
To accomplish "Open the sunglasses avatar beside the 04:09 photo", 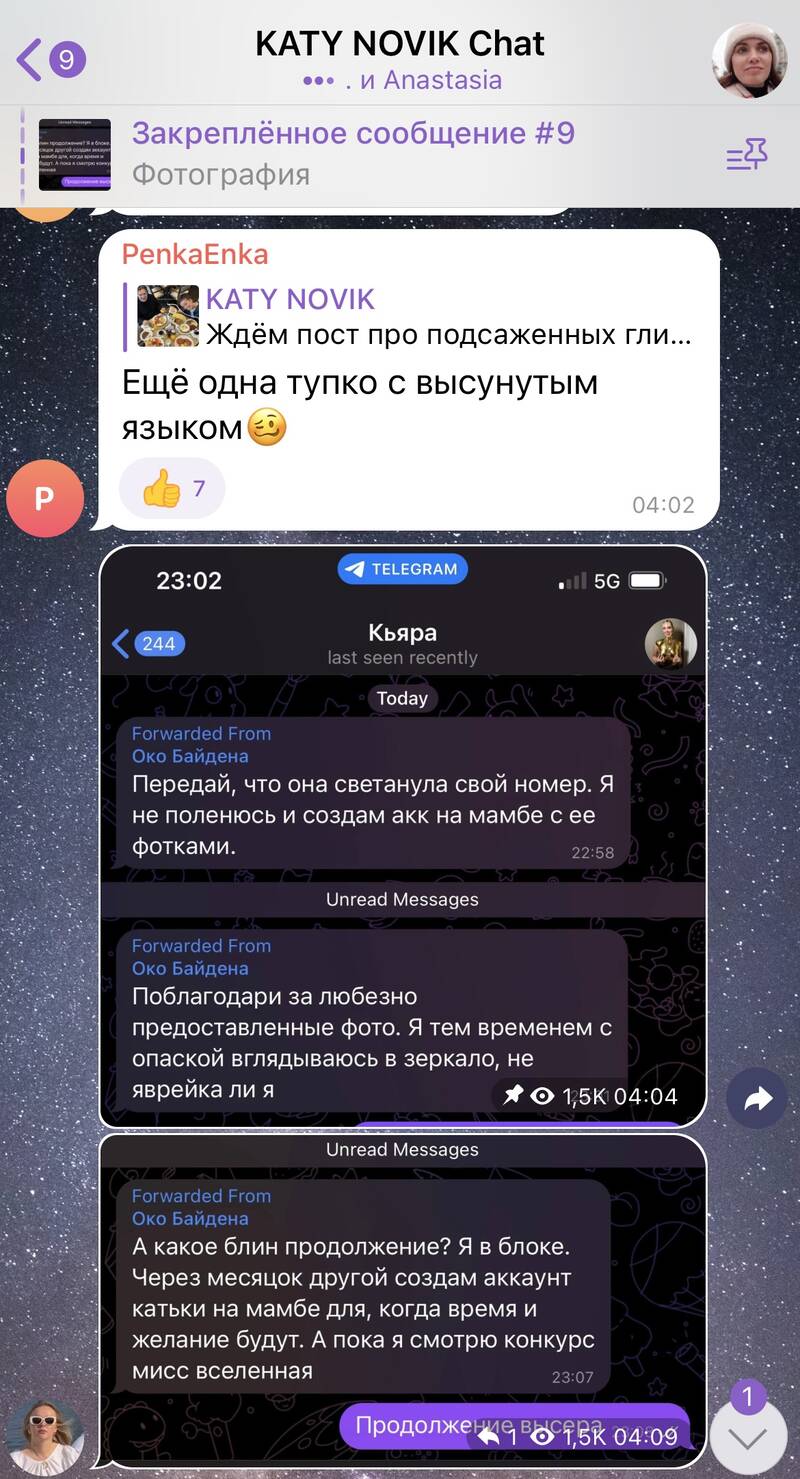I will pyautogui.click(x=44, y=1436).
